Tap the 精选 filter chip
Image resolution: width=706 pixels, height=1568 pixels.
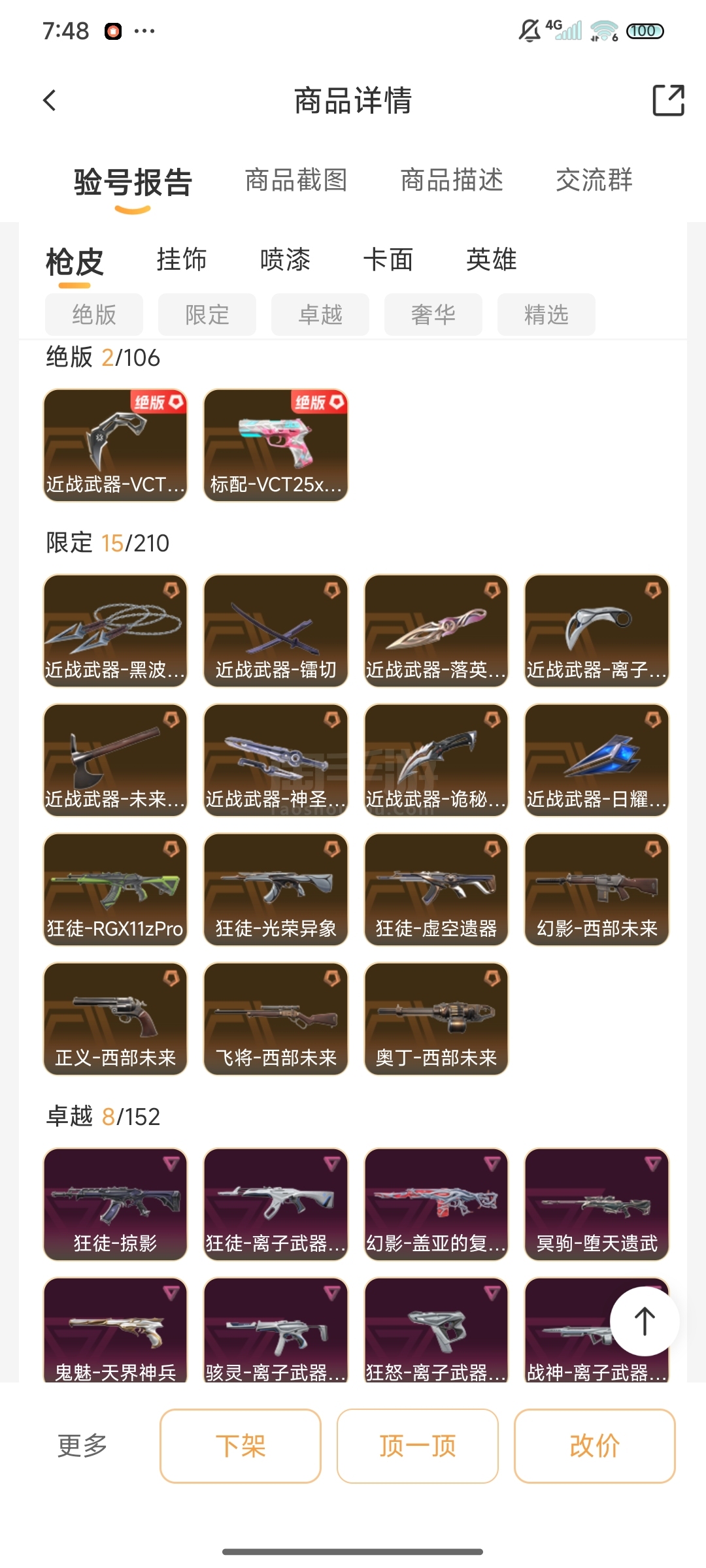click(546, 315)
